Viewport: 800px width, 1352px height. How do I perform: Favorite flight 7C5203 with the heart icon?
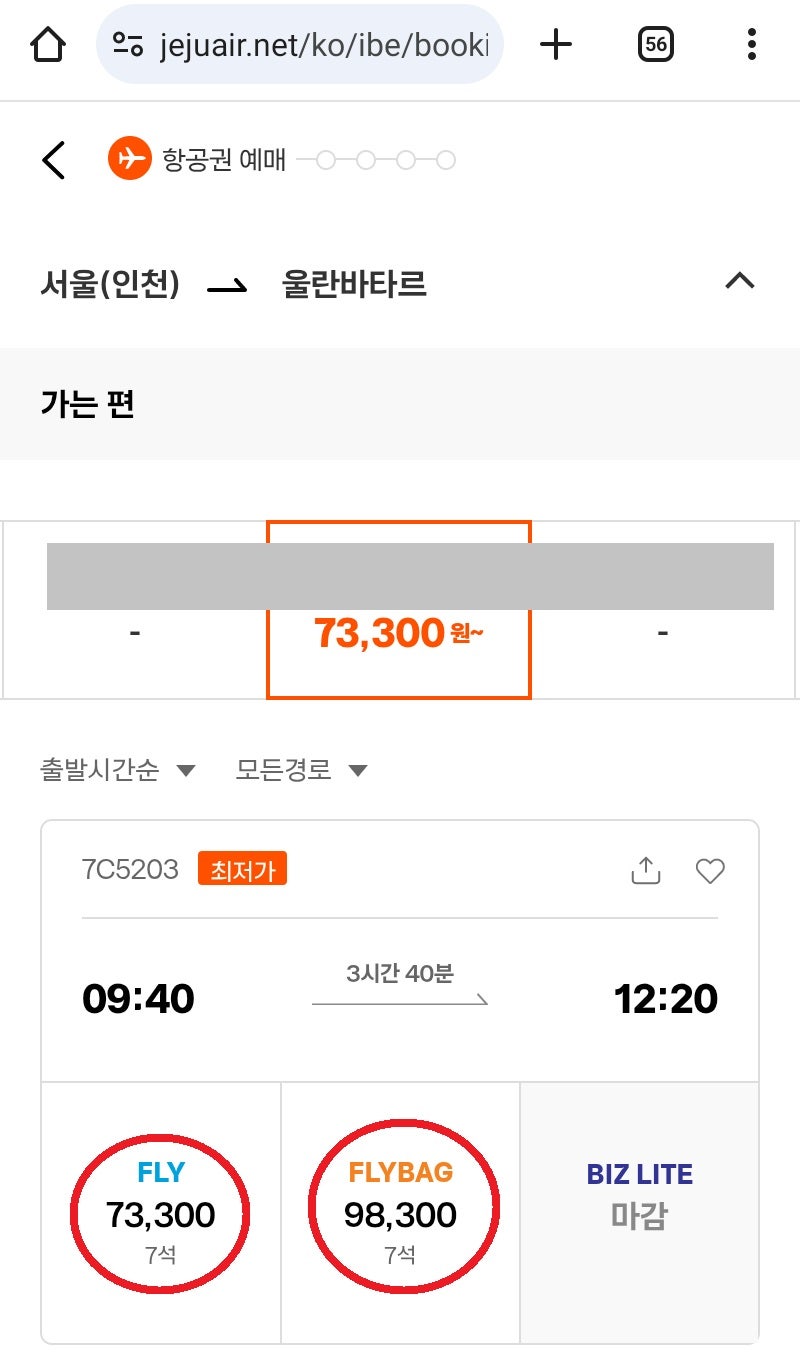click(x=710, y=871)
